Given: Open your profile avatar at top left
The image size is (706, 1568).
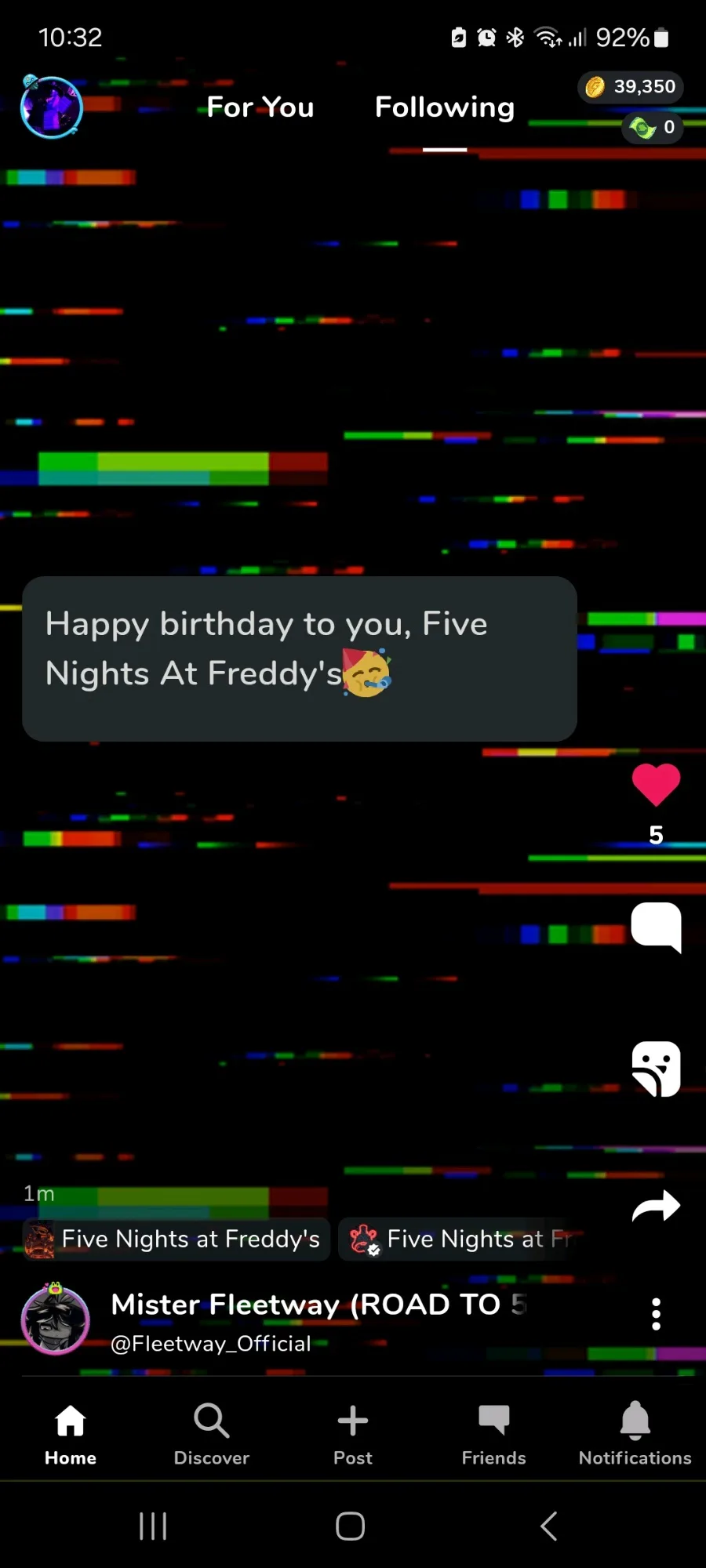Looking at the screenshot, I should [52, 107].
